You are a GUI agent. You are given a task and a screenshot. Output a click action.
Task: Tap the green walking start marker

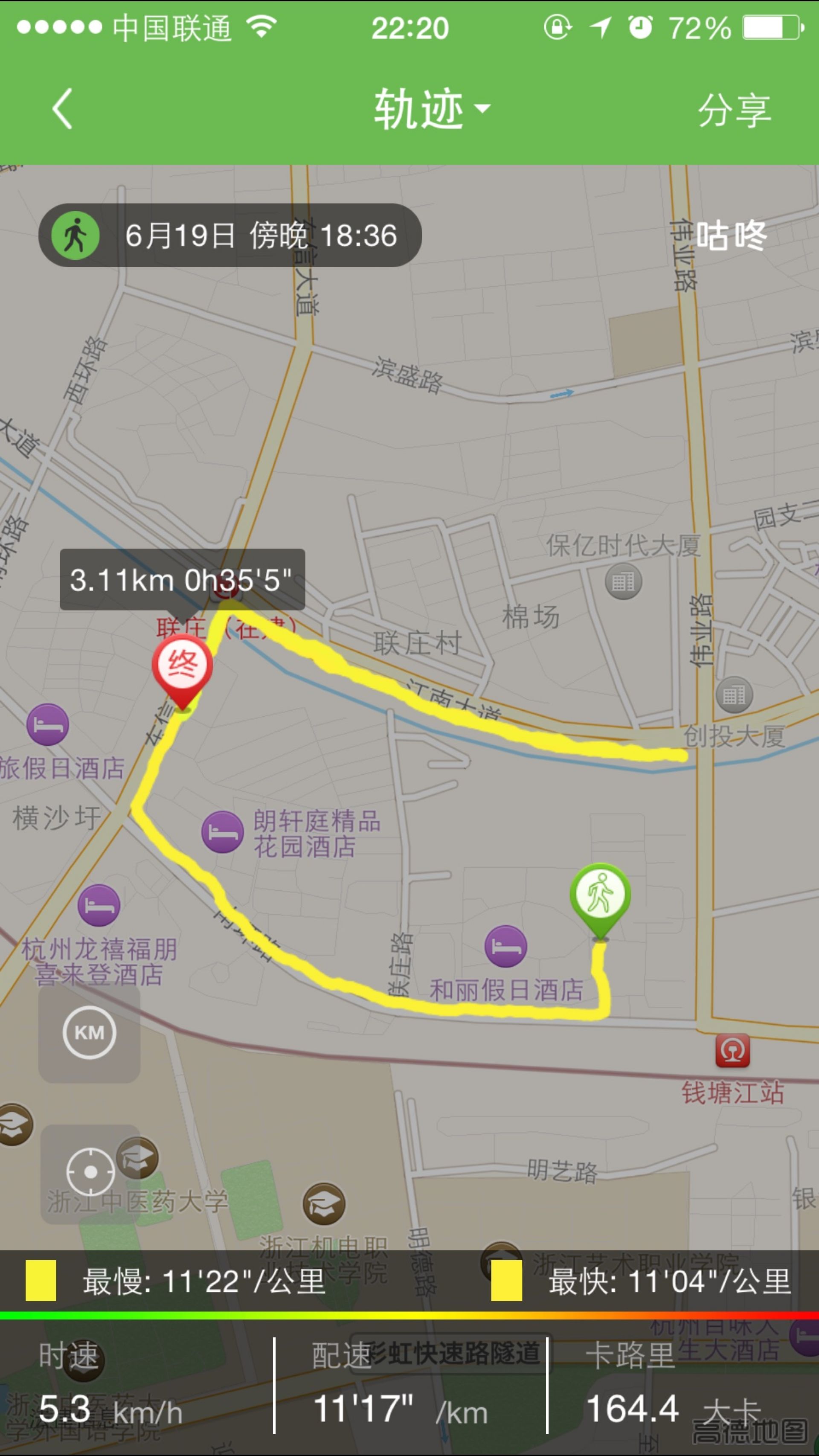600,896
